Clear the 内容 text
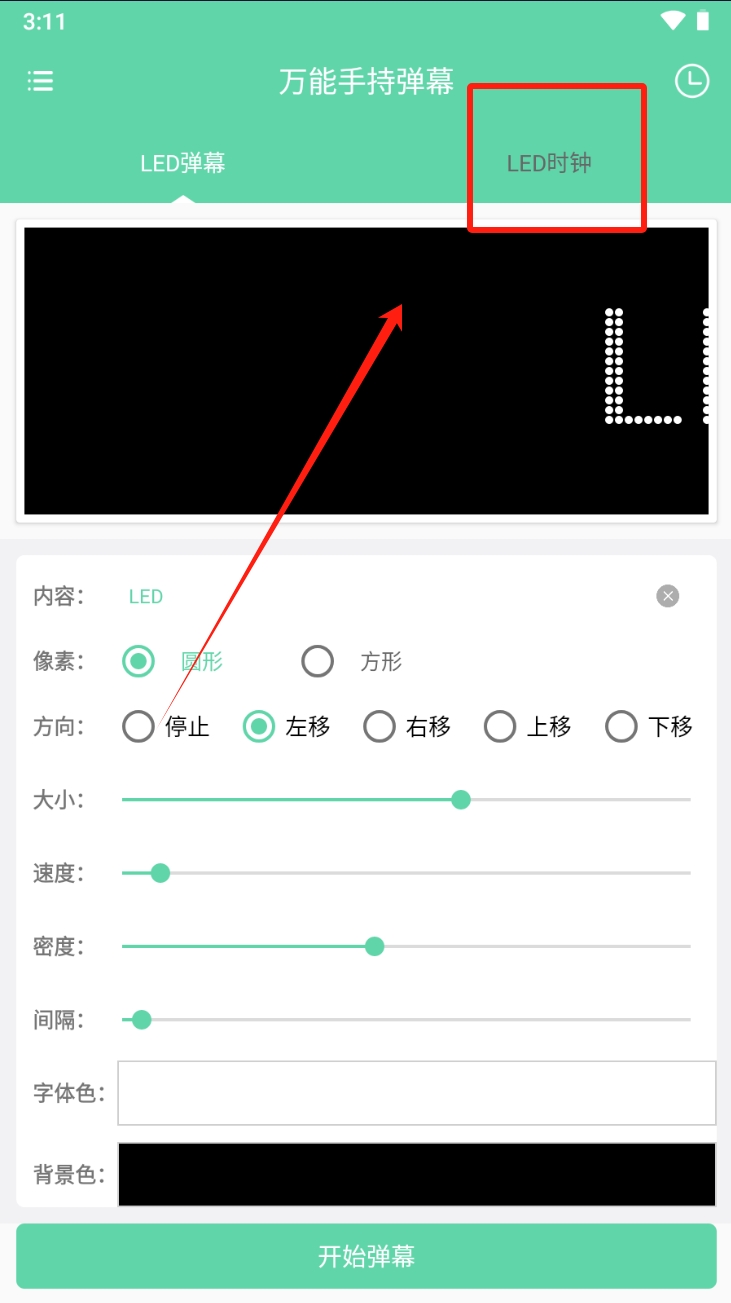 tap(668, 596)
